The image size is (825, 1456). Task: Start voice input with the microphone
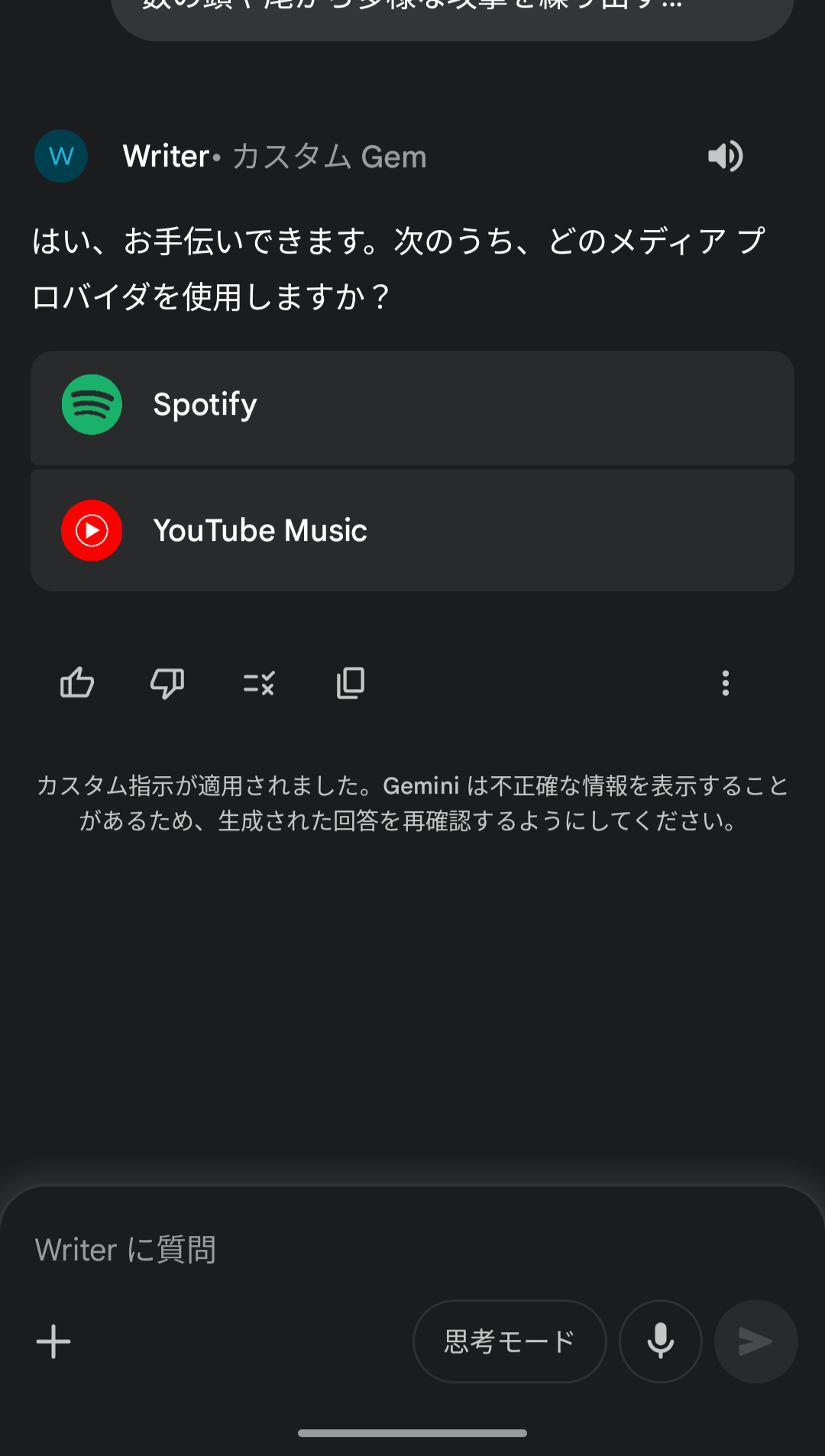coord(661,1341)
